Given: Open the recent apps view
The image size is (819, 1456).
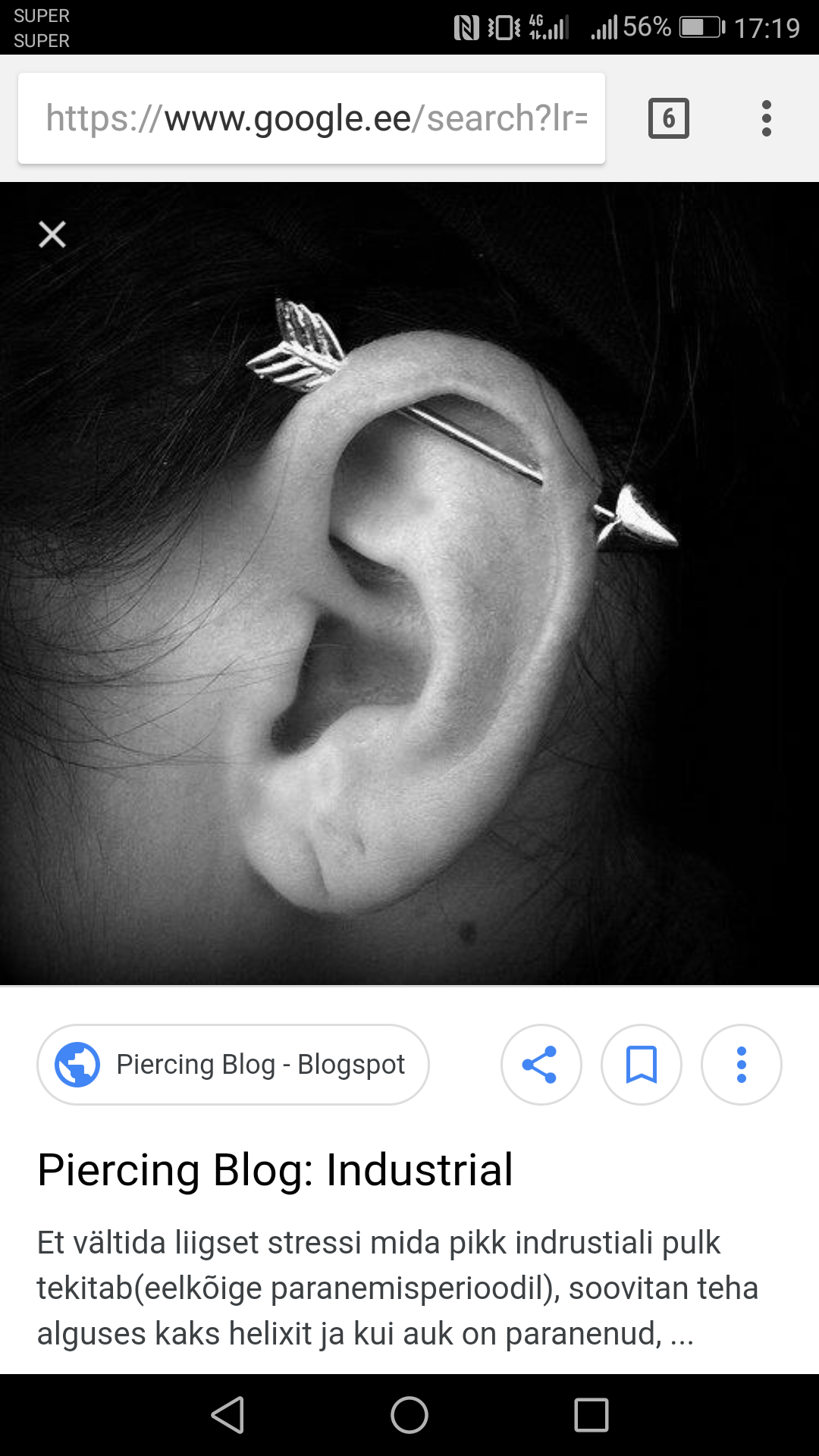Looking at the screenshot, I should [591, 1415].
